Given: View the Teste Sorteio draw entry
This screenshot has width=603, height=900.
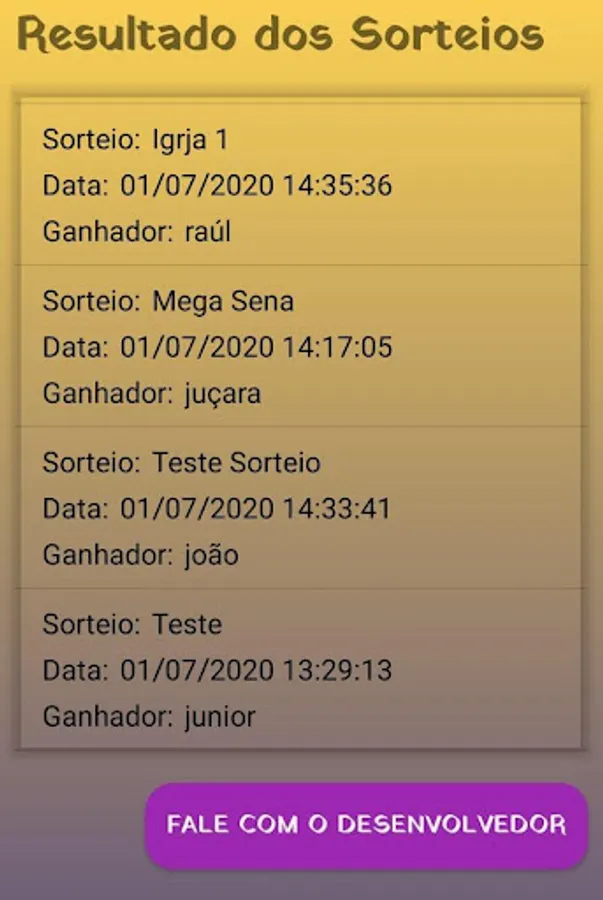Looking at the screenshot, I should pyautogui.click(x=300, y=508).
